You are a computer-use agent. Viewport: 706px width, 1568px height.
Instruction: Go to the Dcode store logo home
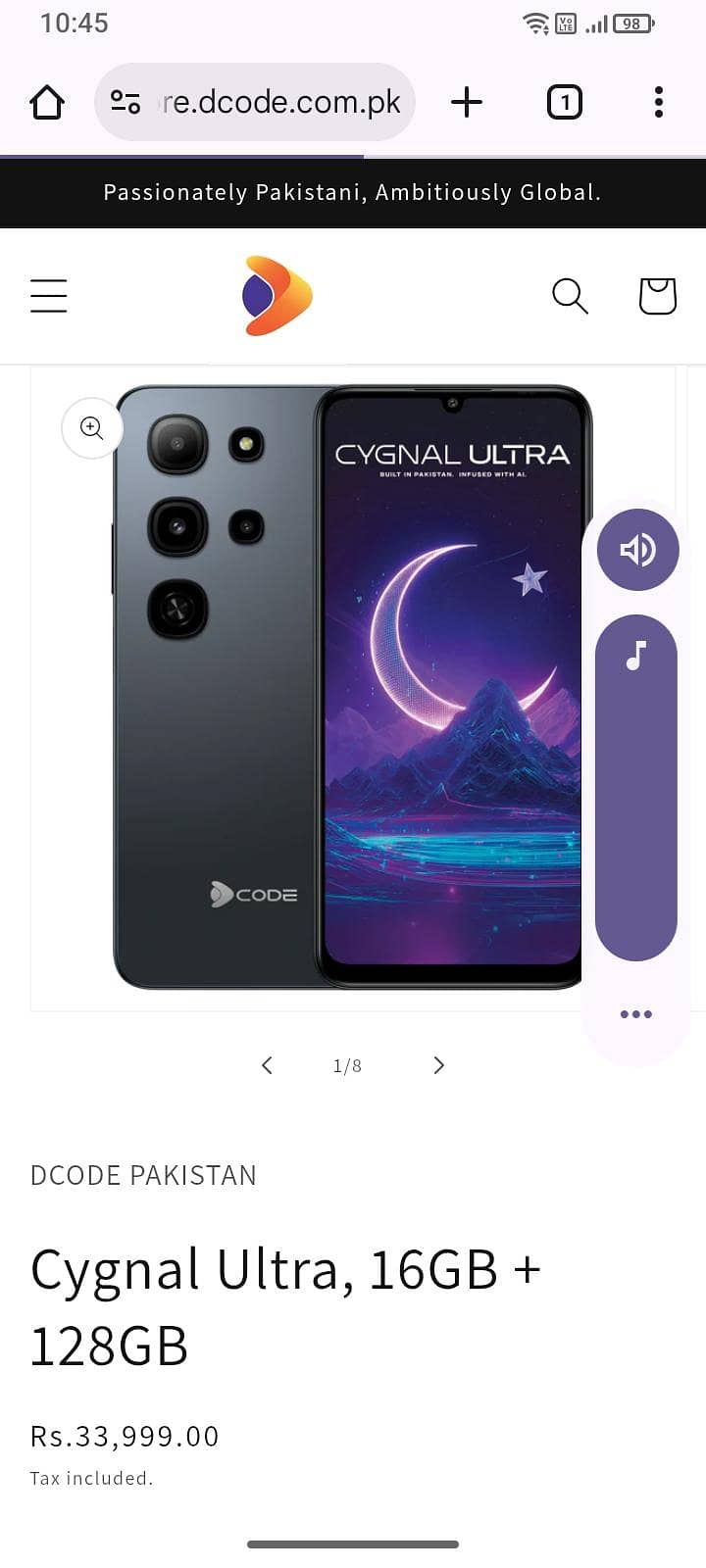point(277,295)
